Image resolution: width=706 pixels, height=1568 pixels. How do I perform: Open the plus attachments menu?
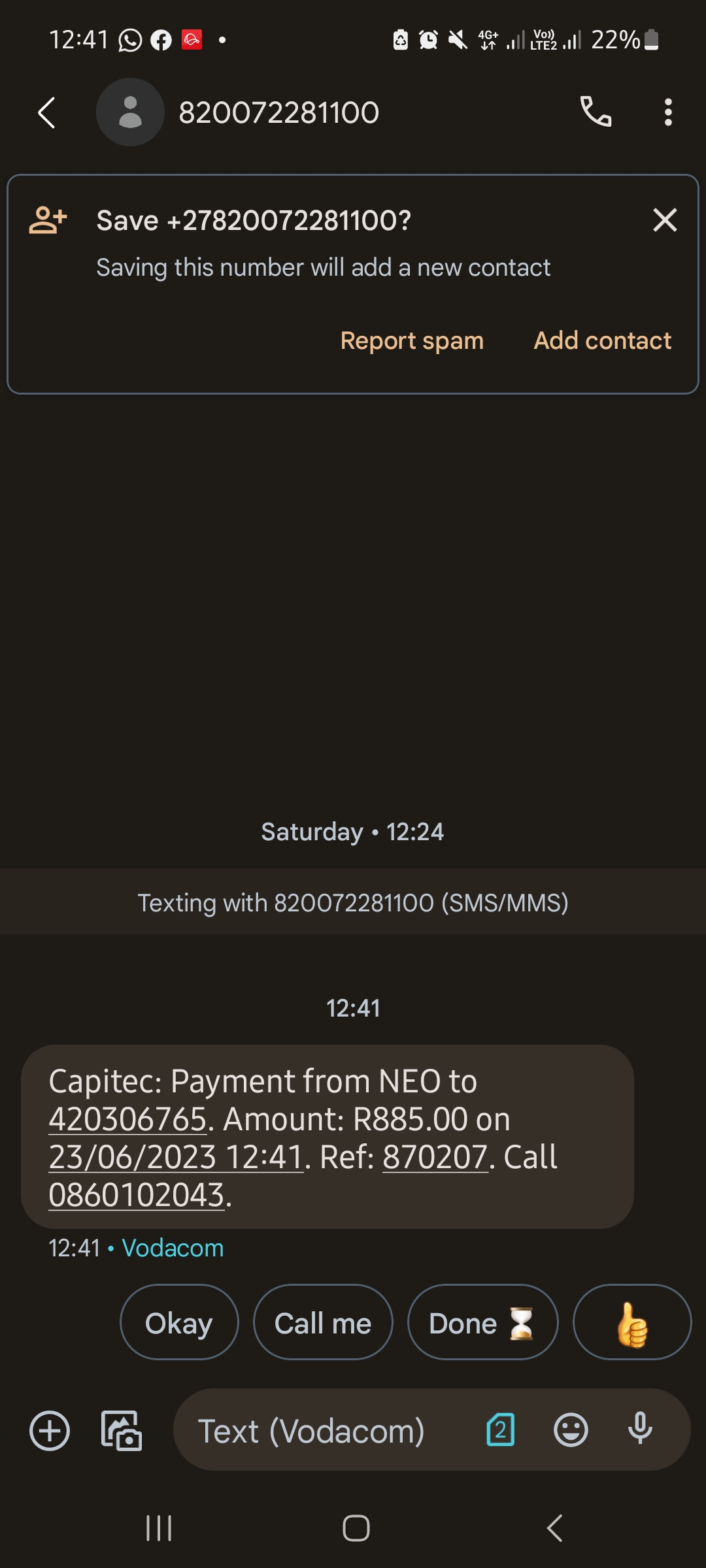point(50,1431)
